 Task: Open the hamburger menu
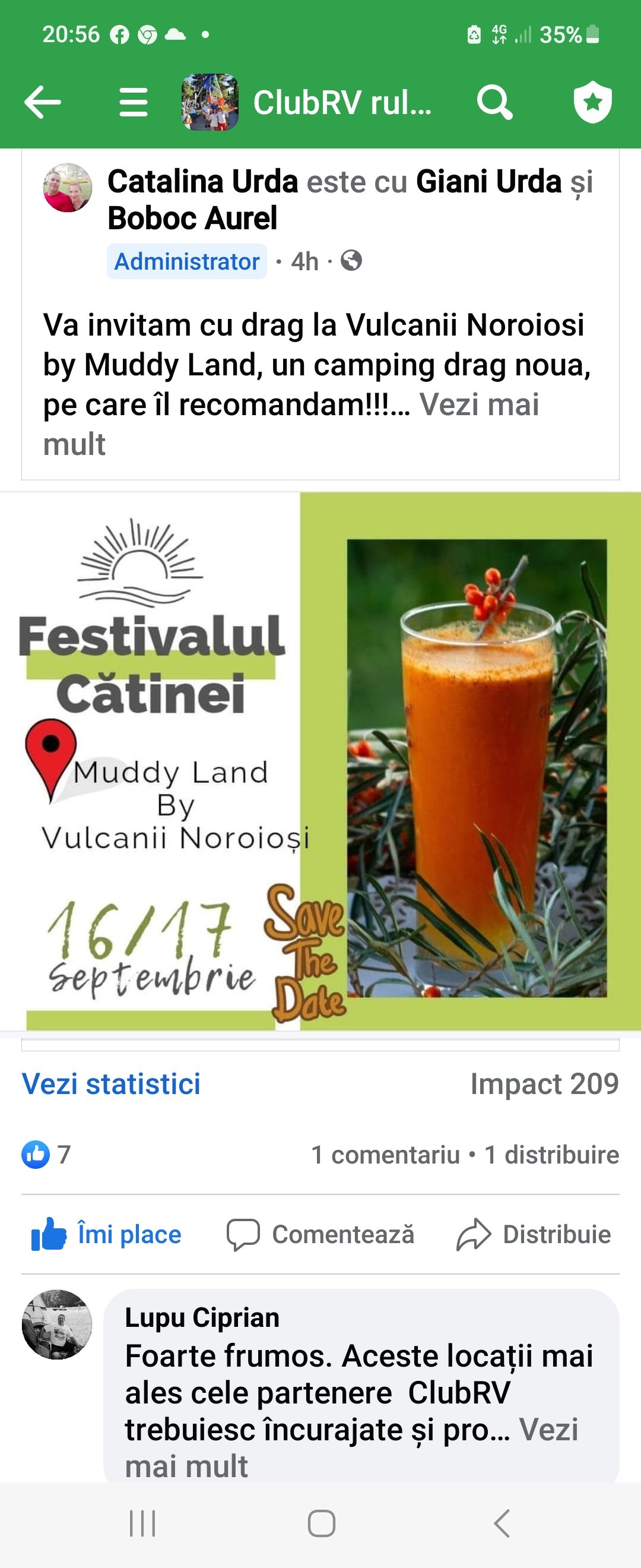tap(133, 102)
